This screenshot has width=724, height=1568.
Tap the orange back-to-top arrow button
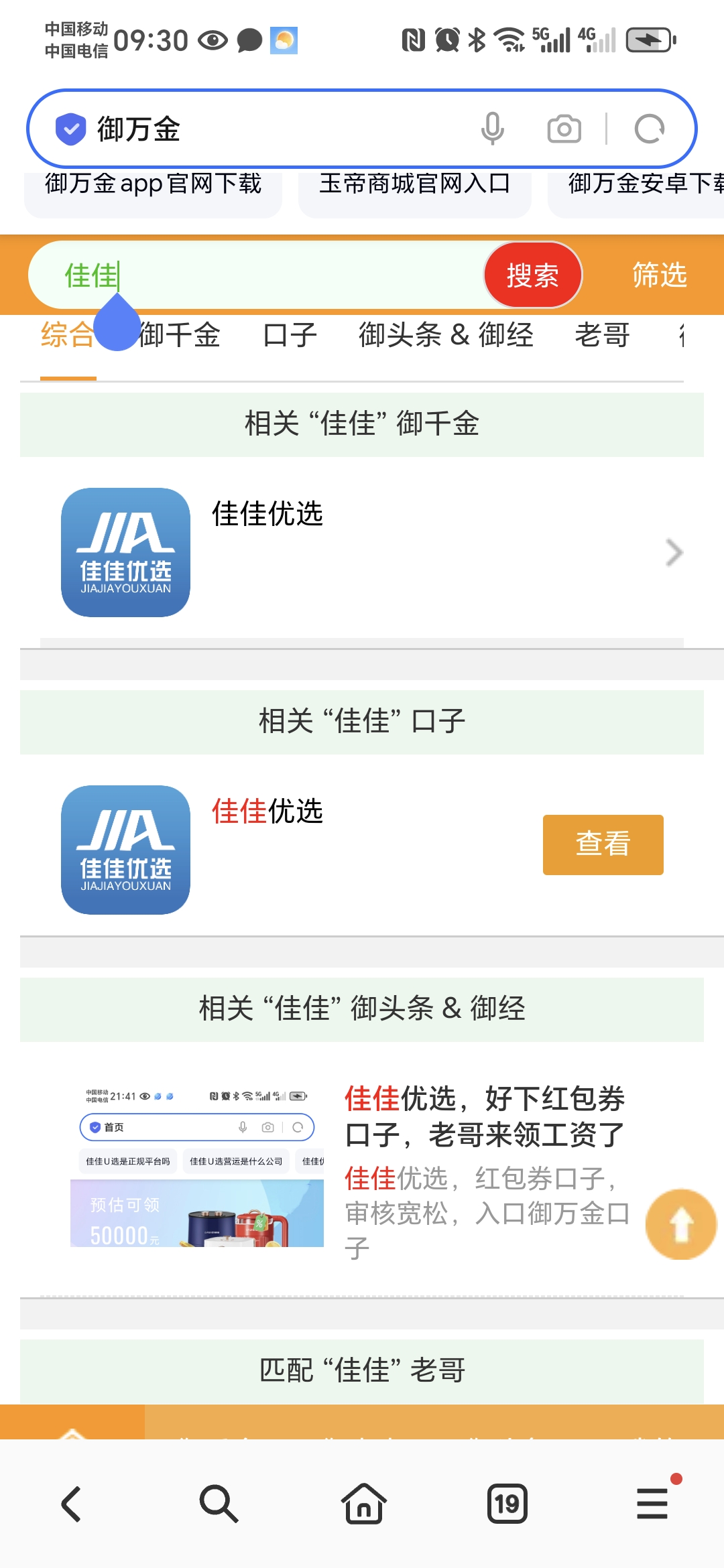pos(681,1224)
